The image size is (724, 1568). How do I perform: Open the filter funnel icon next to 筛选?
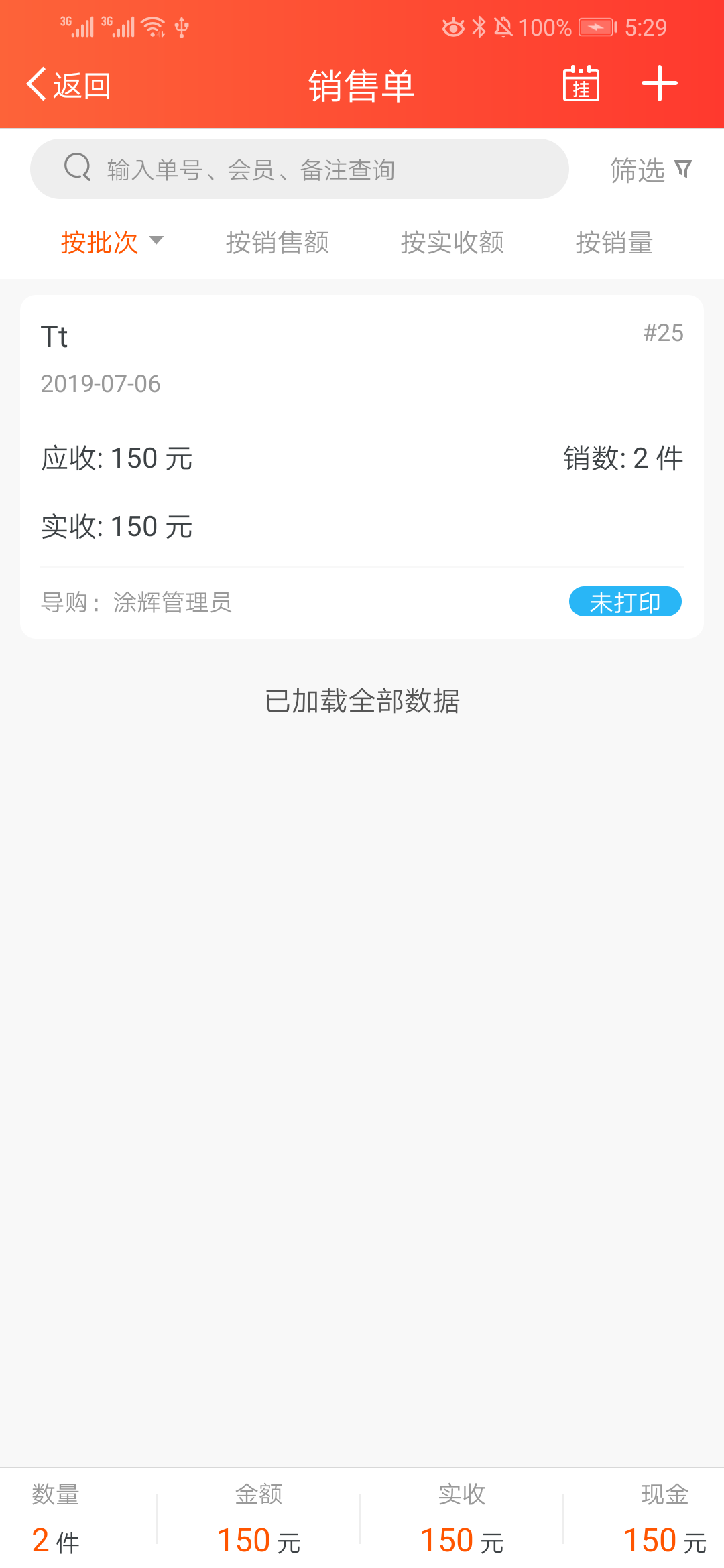click(x=683, y=170)
